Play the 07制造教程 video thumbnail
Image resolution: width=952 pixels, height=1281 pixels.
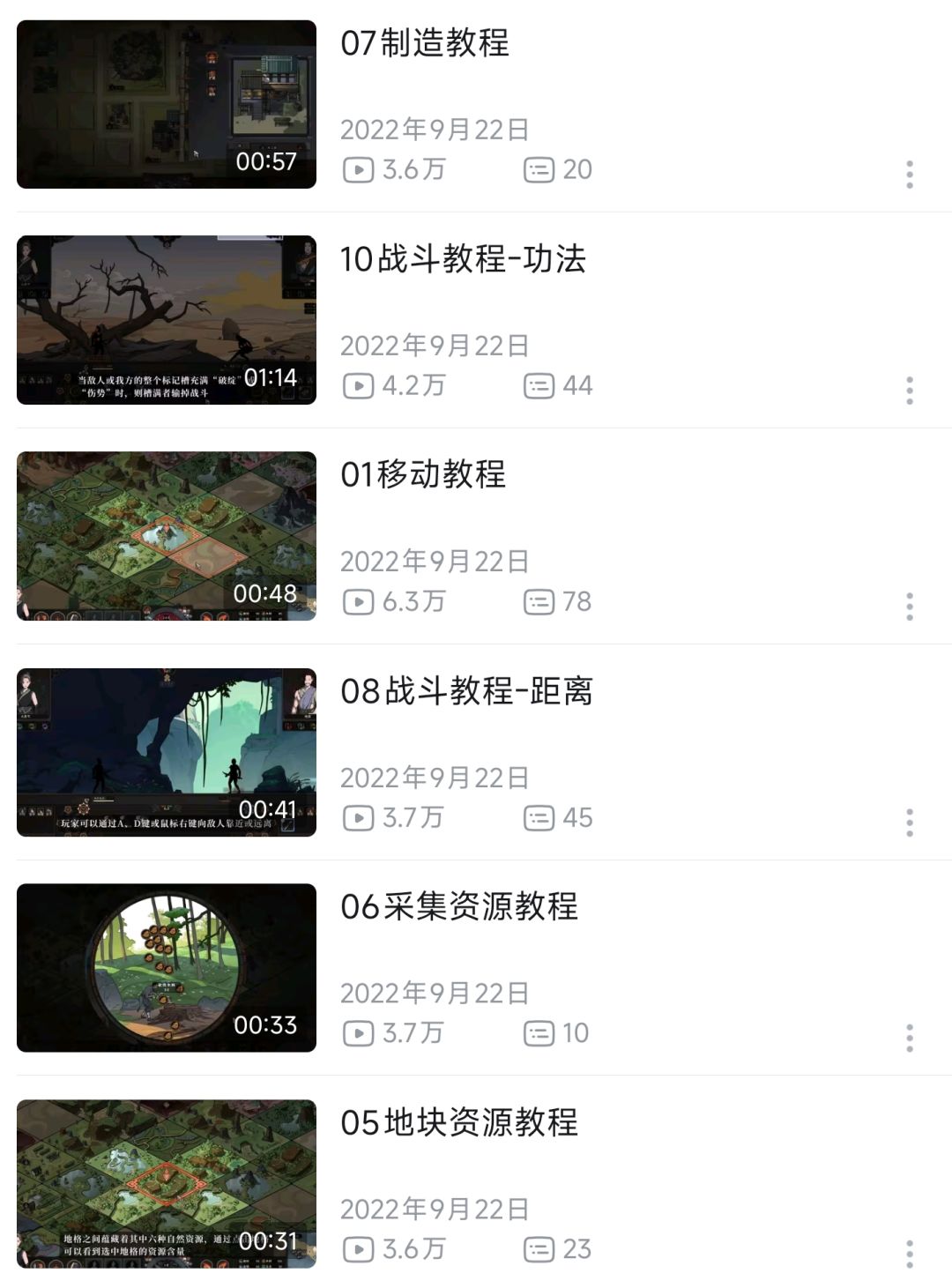pyautogui.click(x=167, y=103)
